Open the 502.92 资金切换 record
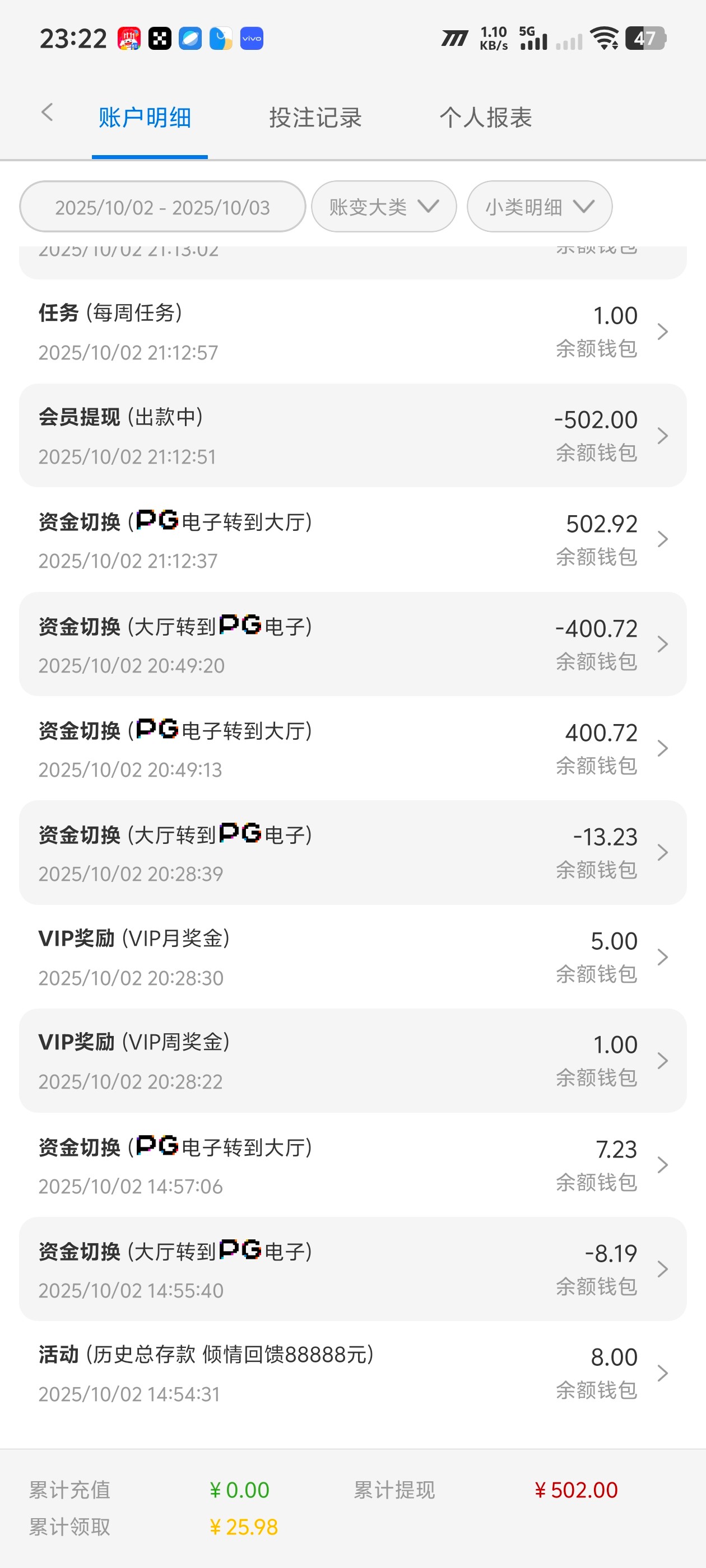The height and width of the screenshot is (1568, 706). click(x=352, y=540)
